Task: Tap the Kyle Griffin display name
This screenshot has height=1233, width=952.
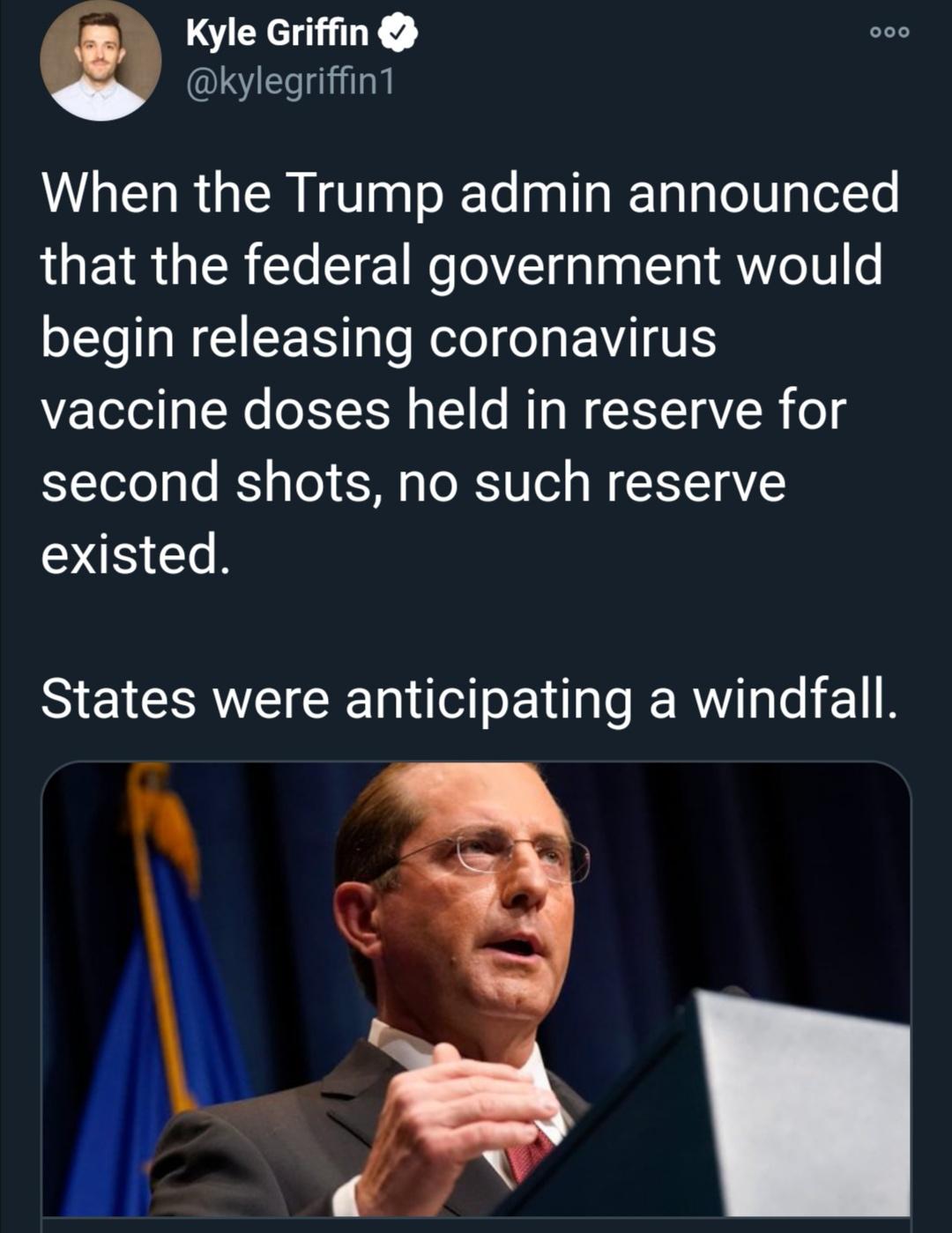Action: pos(277,33)
